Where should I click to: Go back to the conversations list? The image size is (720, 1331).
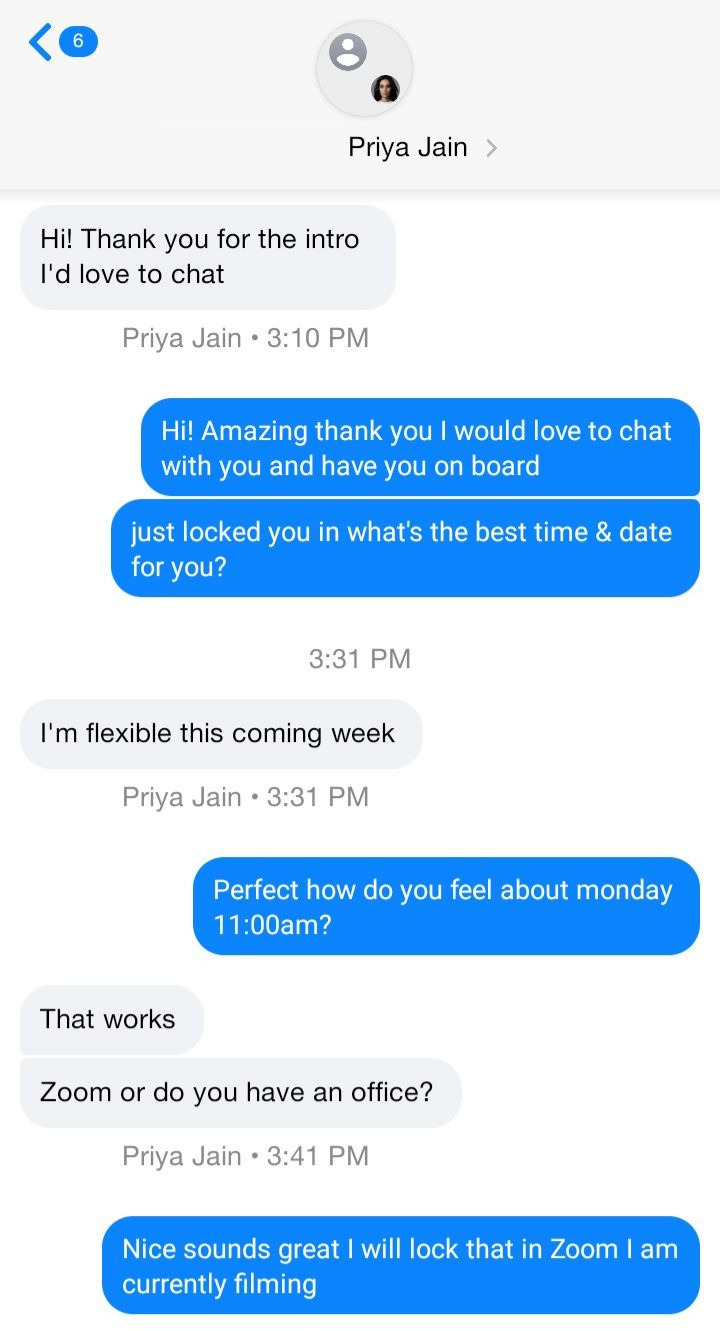tap(42, 42)
